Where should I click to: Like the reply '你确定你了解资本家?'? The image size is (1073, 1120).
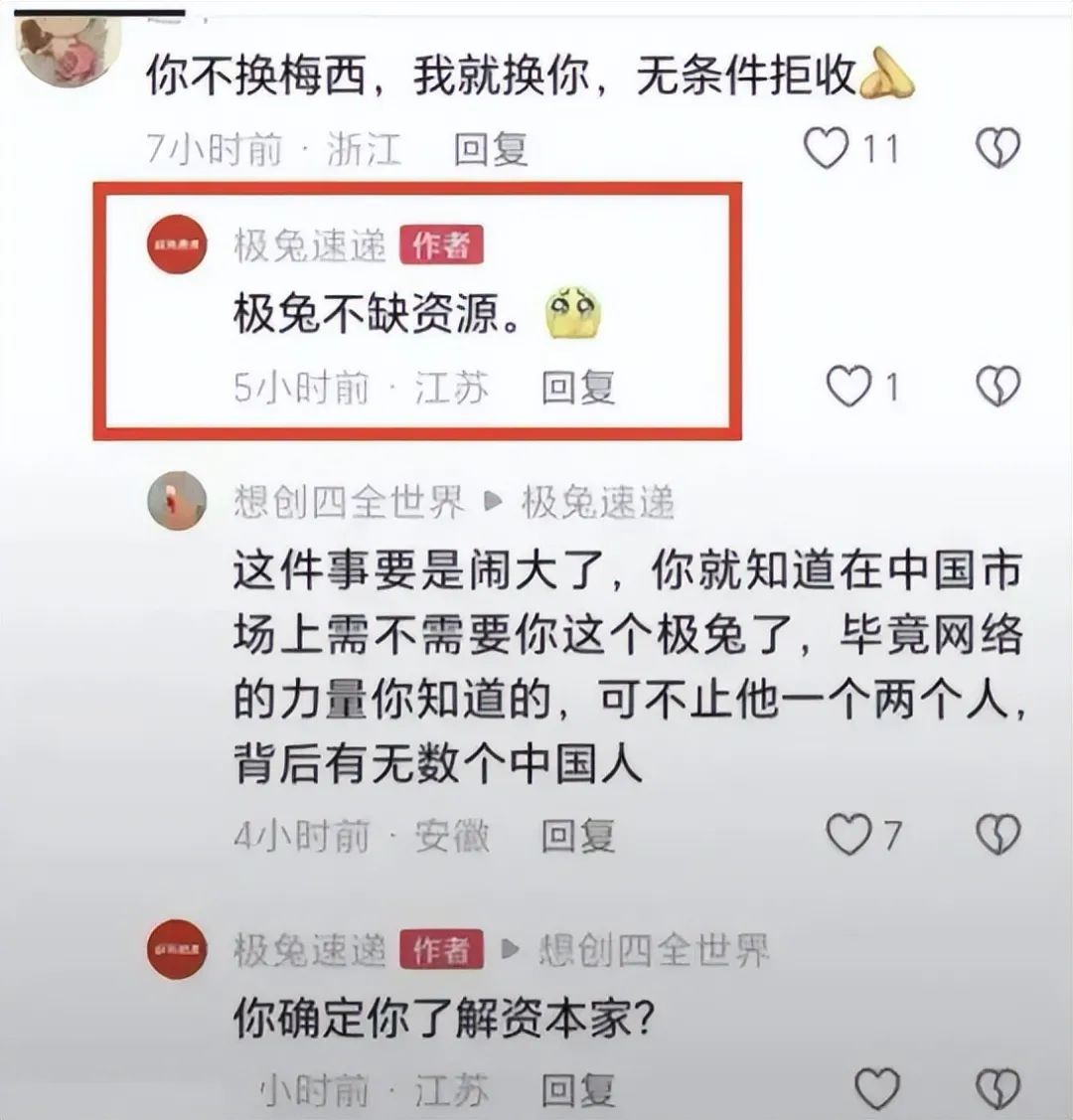[876, 1089]
